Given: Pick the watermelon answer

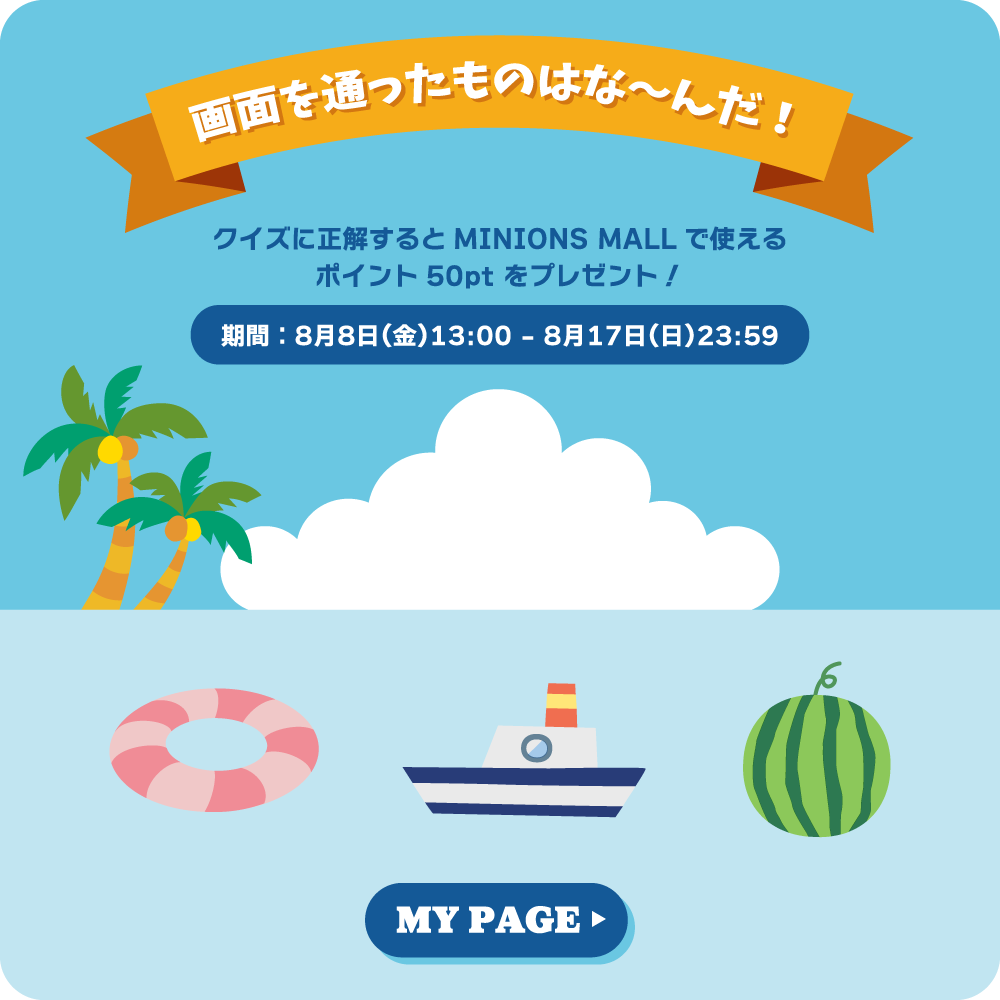Looking at the screenshot, I should [x=816, y=765].
